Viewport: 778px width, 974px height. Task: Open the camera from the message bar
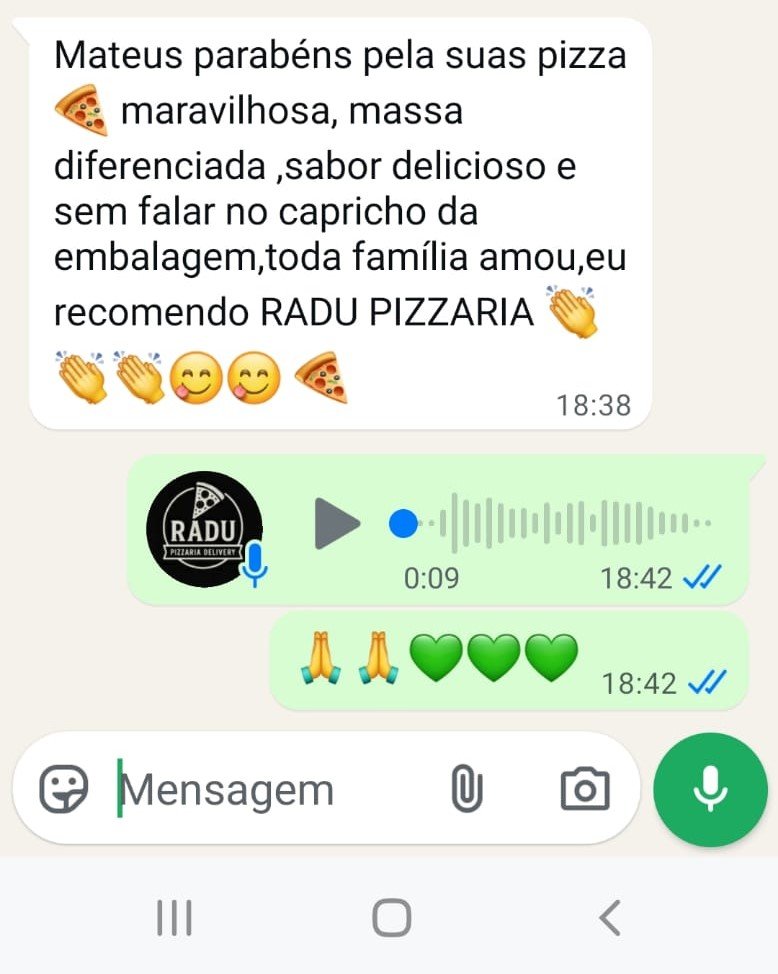click(x=584, y=789)
